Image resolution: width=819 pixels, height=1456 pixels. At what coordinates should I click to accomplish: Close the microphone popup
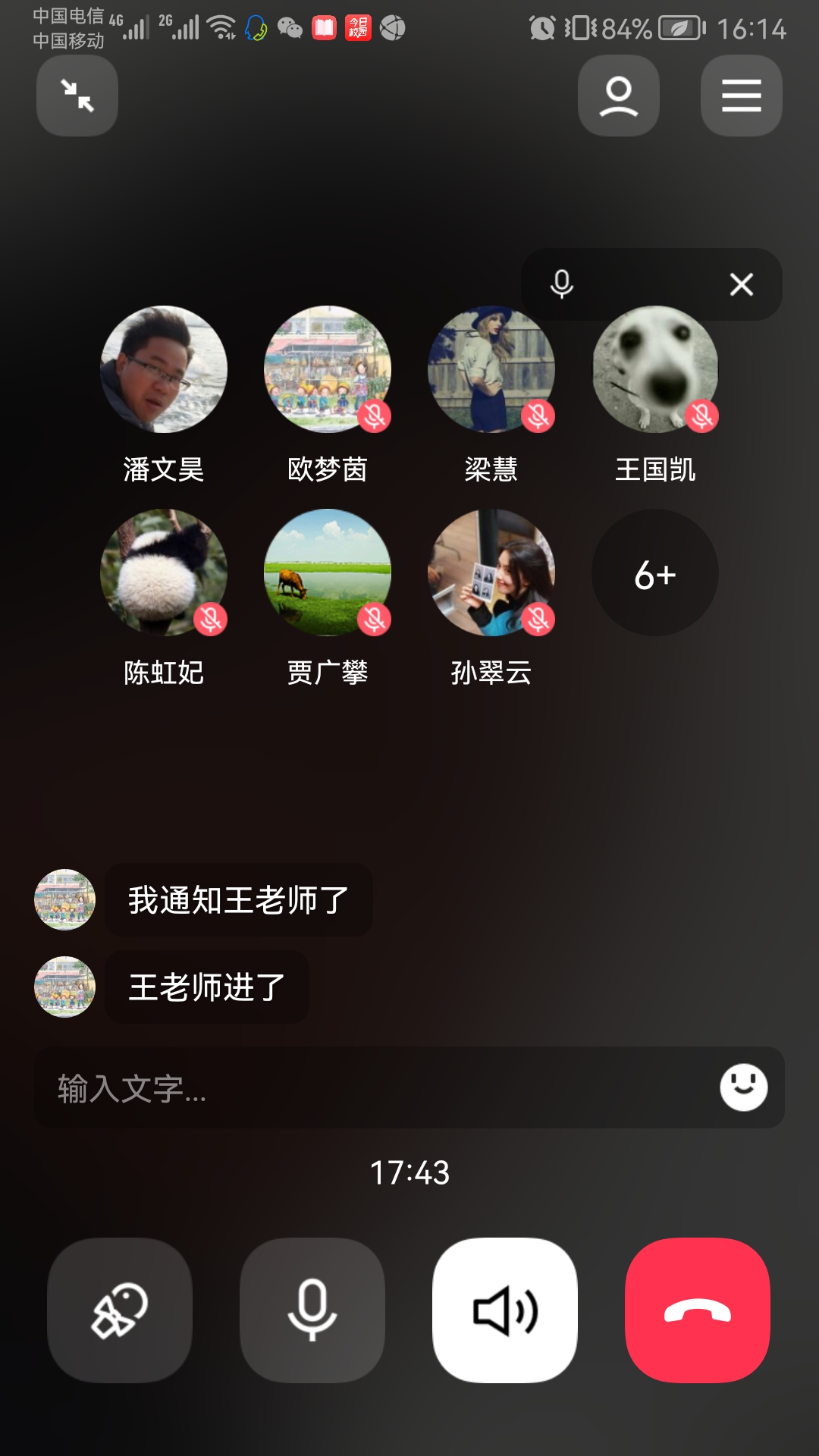pyautogui.click(x=741, y=284)
